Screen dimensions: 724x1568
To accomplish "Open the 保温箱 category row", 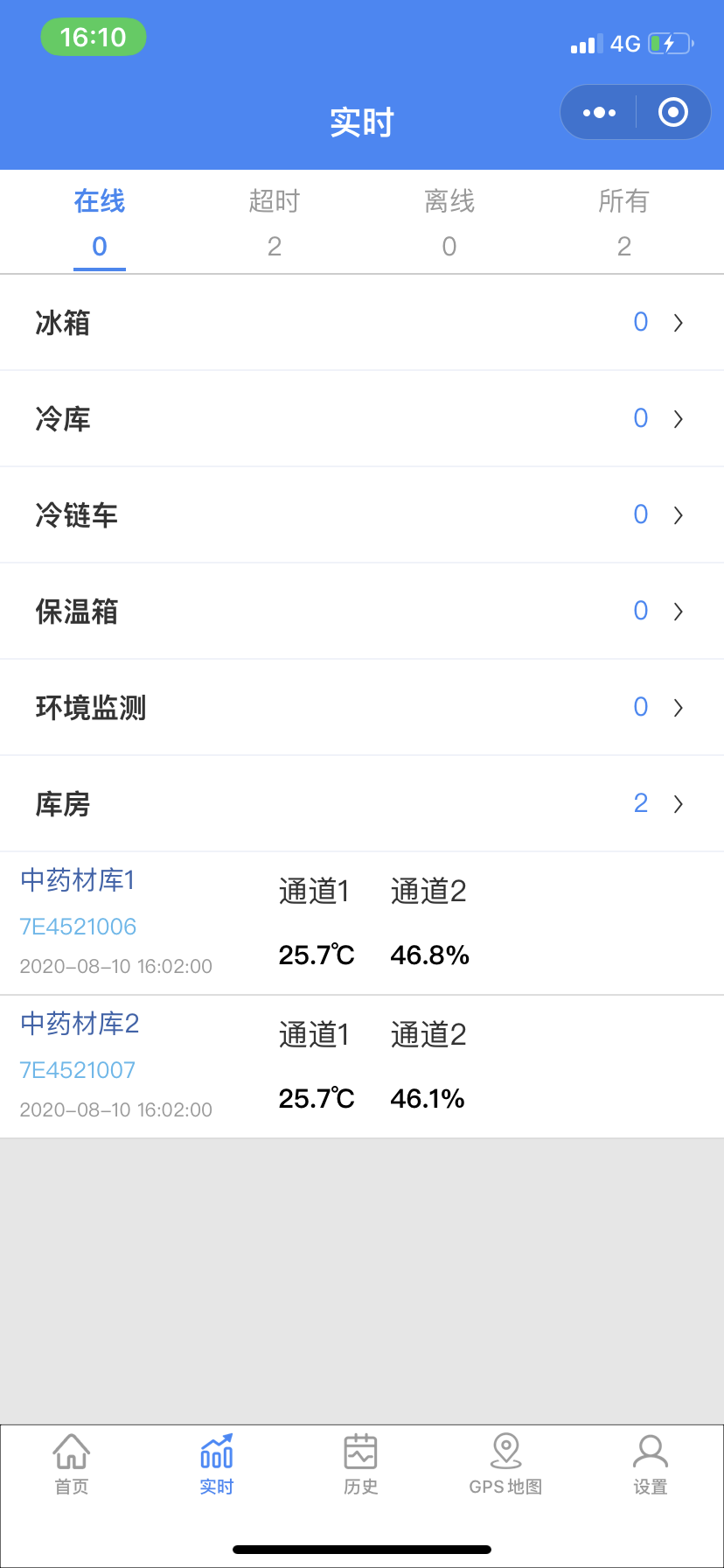I will pos(362,612).
